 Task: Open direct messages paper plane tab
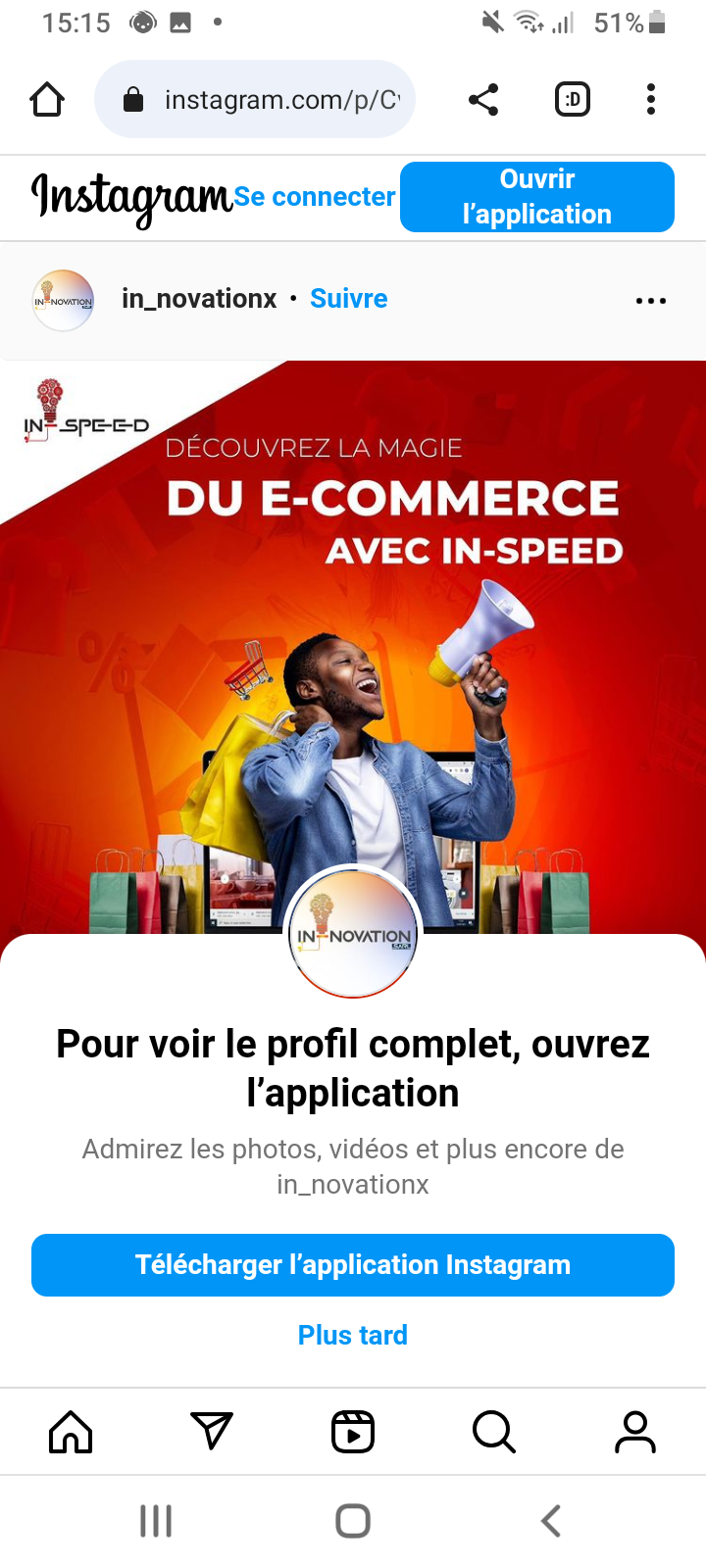[212, 1432]
